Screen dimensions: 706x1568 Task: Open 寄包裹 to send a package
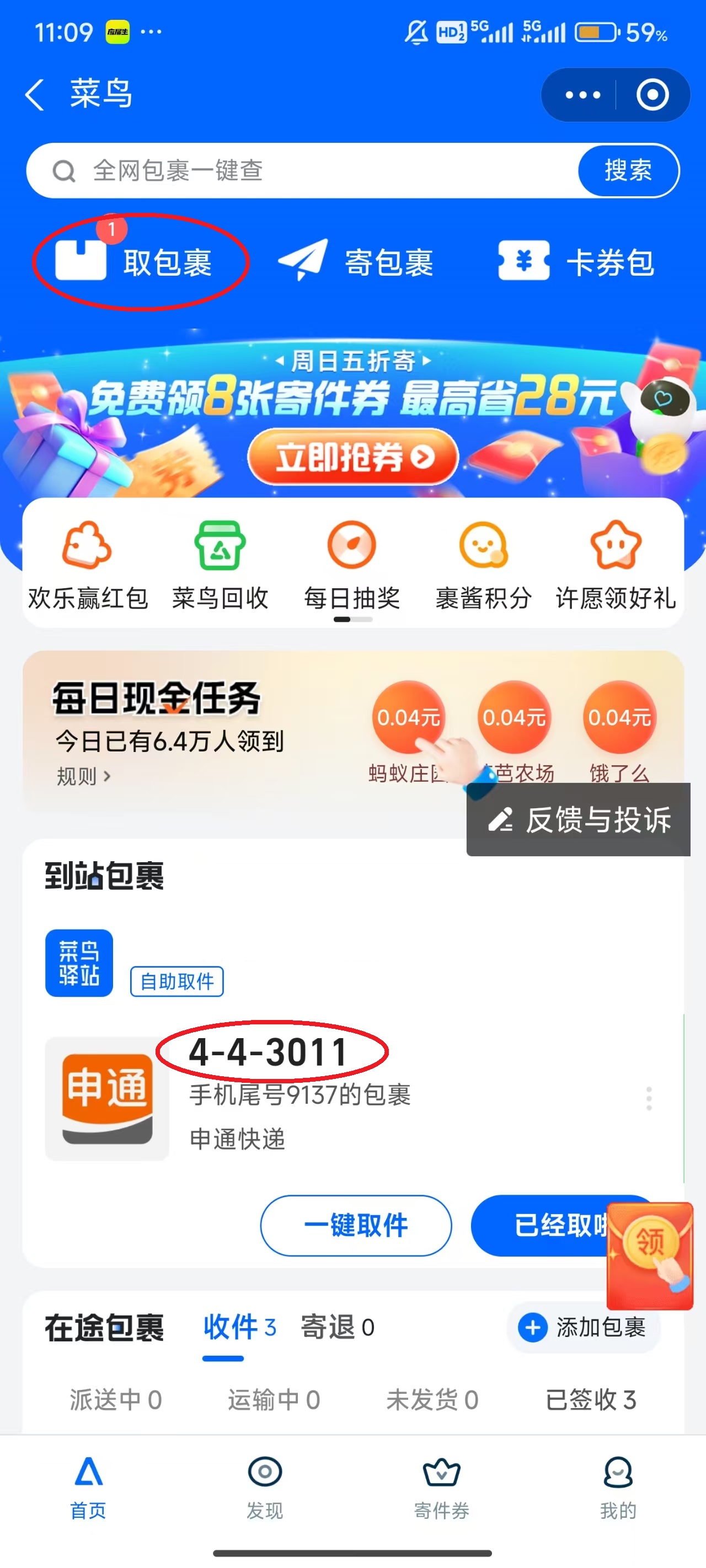[x=356, y=262]
